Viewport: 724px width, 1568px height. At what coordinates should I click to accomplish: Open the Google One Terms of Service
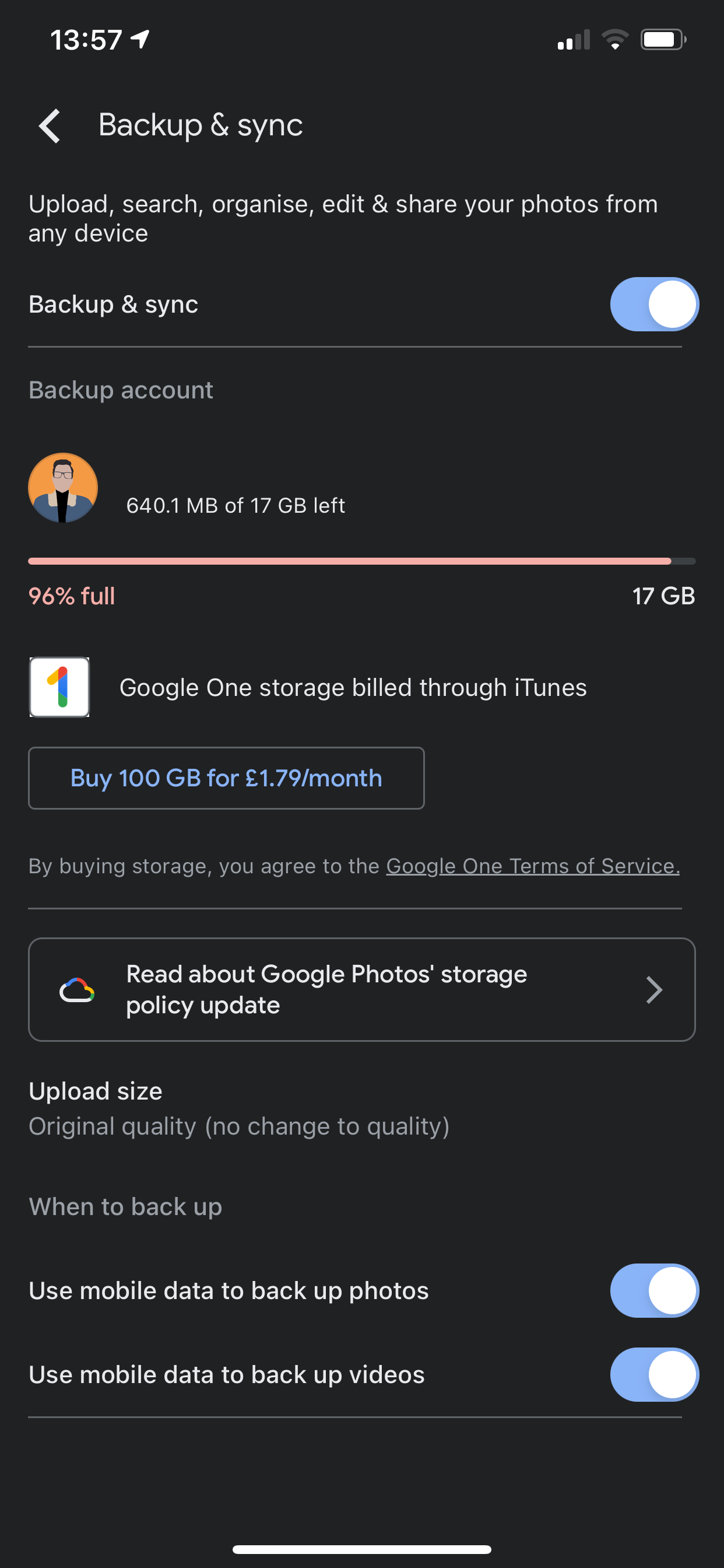point(532,866)
